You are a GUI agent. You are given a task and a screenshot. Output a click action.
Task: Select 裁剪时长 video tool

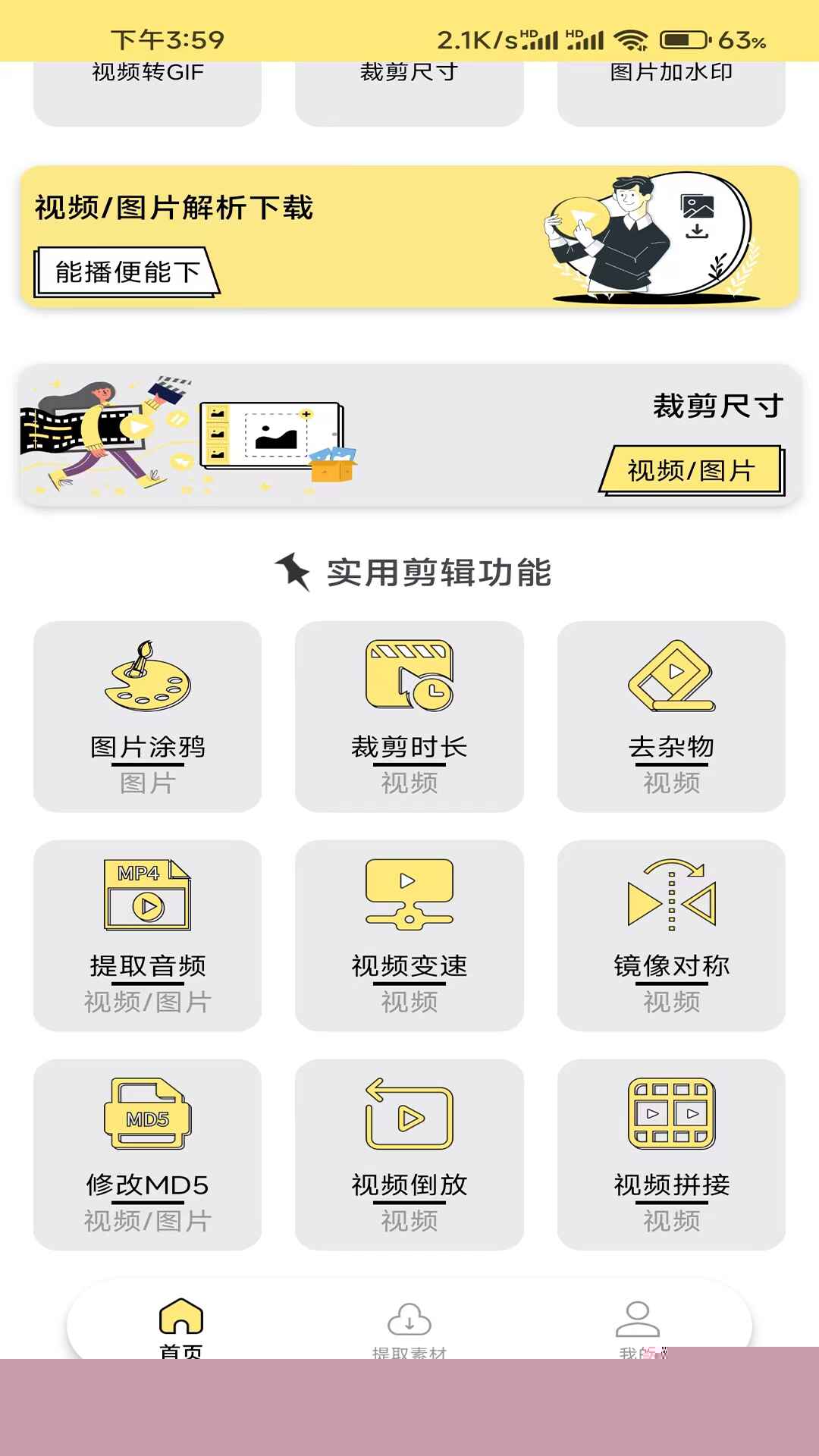(x=409, y=716)
